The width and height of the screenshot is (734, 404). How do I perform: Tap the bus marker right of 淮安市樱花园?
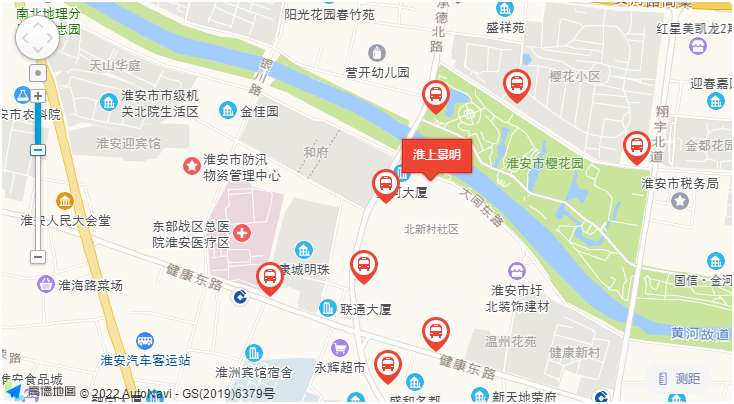636,146
